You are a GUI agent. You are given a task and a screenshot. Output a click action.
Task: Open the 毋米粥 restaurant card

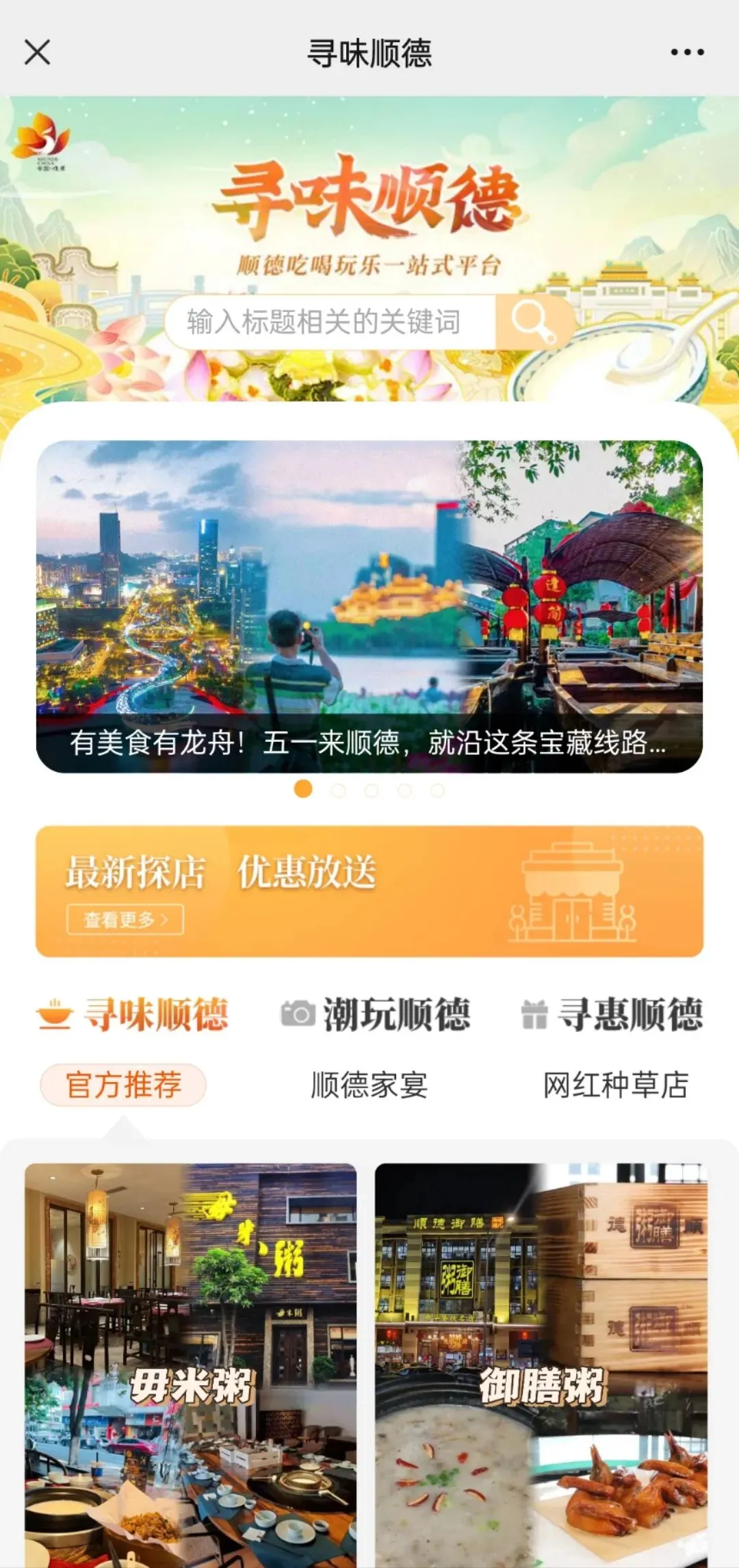coord(191,1362)
